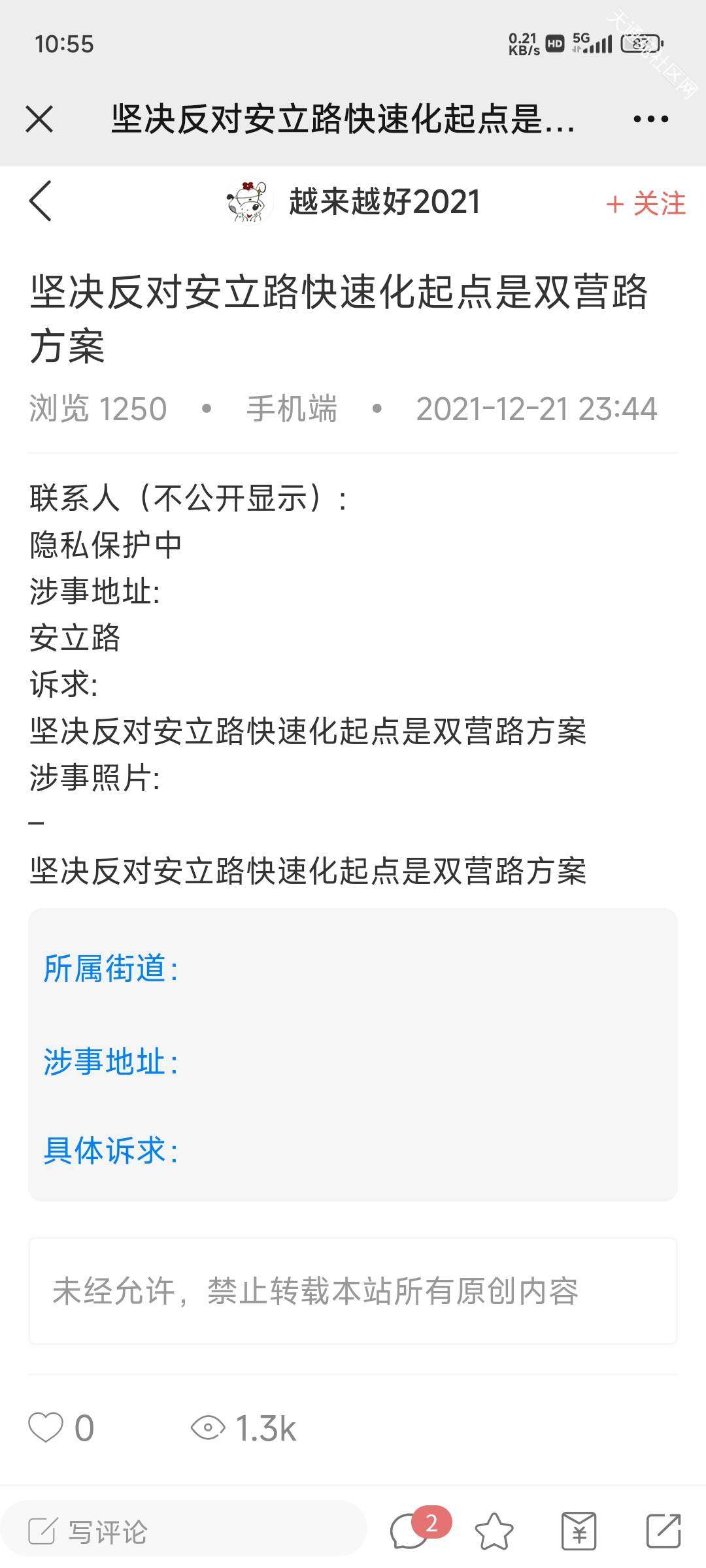Share the post via the share icon

664,1531
